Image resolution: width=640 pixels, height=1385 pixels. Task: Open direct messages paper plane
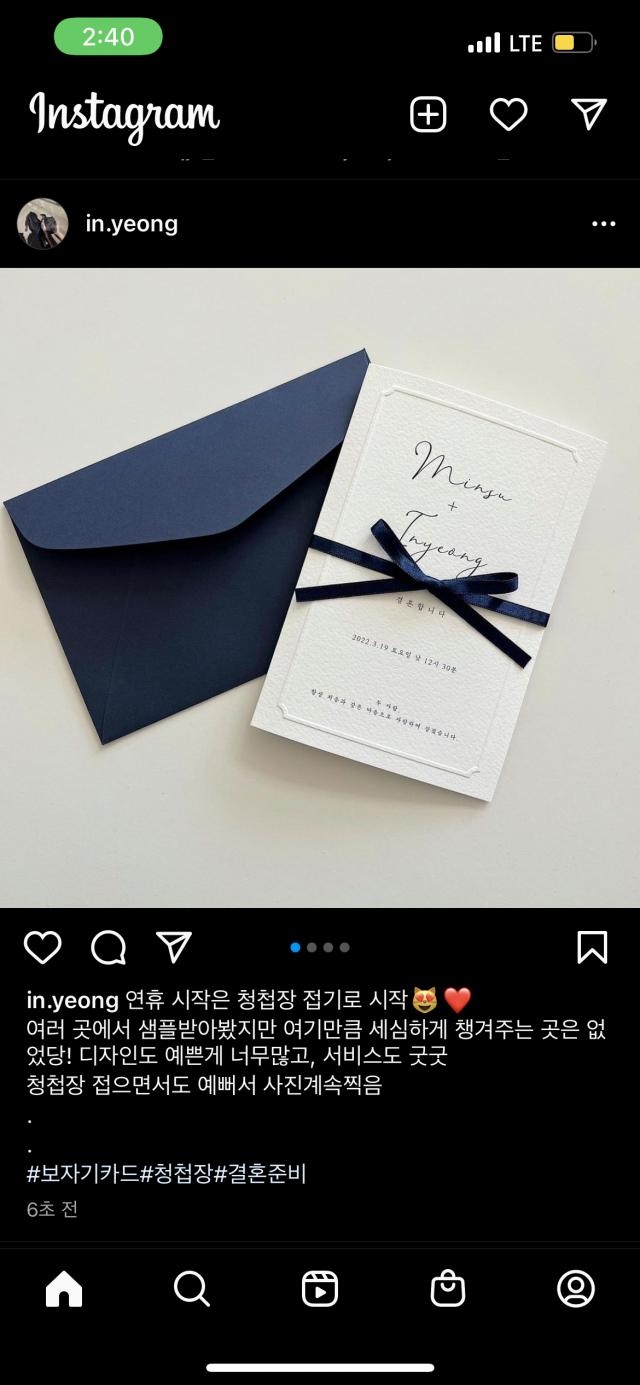tap(589, 115)
